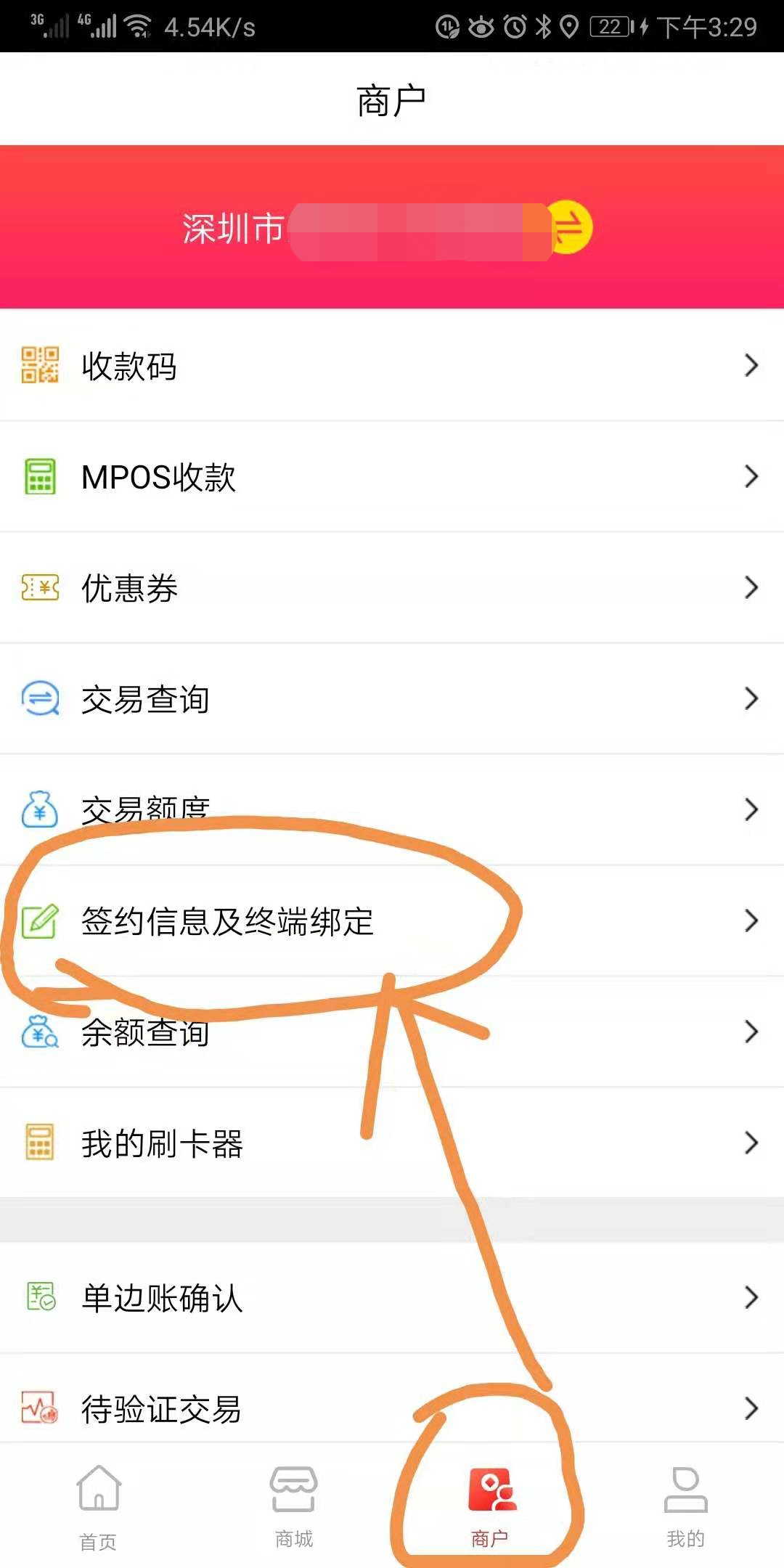
Task: Open 余额查询 balance inquiry
Action: coord(392,1032)
